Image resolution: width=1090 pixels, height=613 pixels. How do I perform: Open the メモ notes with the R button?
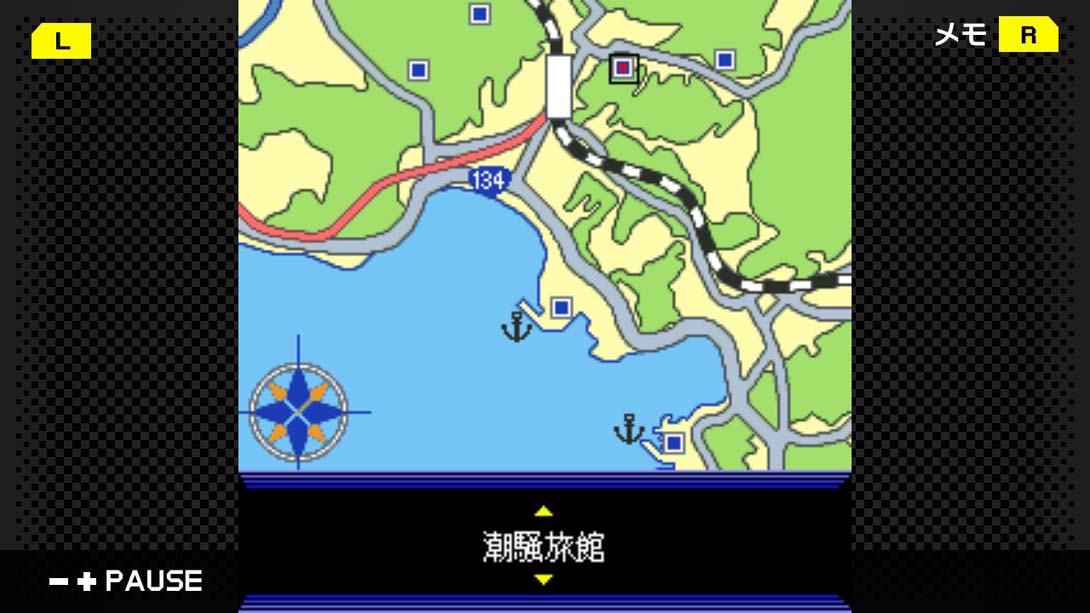click(x=1027, y=36)
